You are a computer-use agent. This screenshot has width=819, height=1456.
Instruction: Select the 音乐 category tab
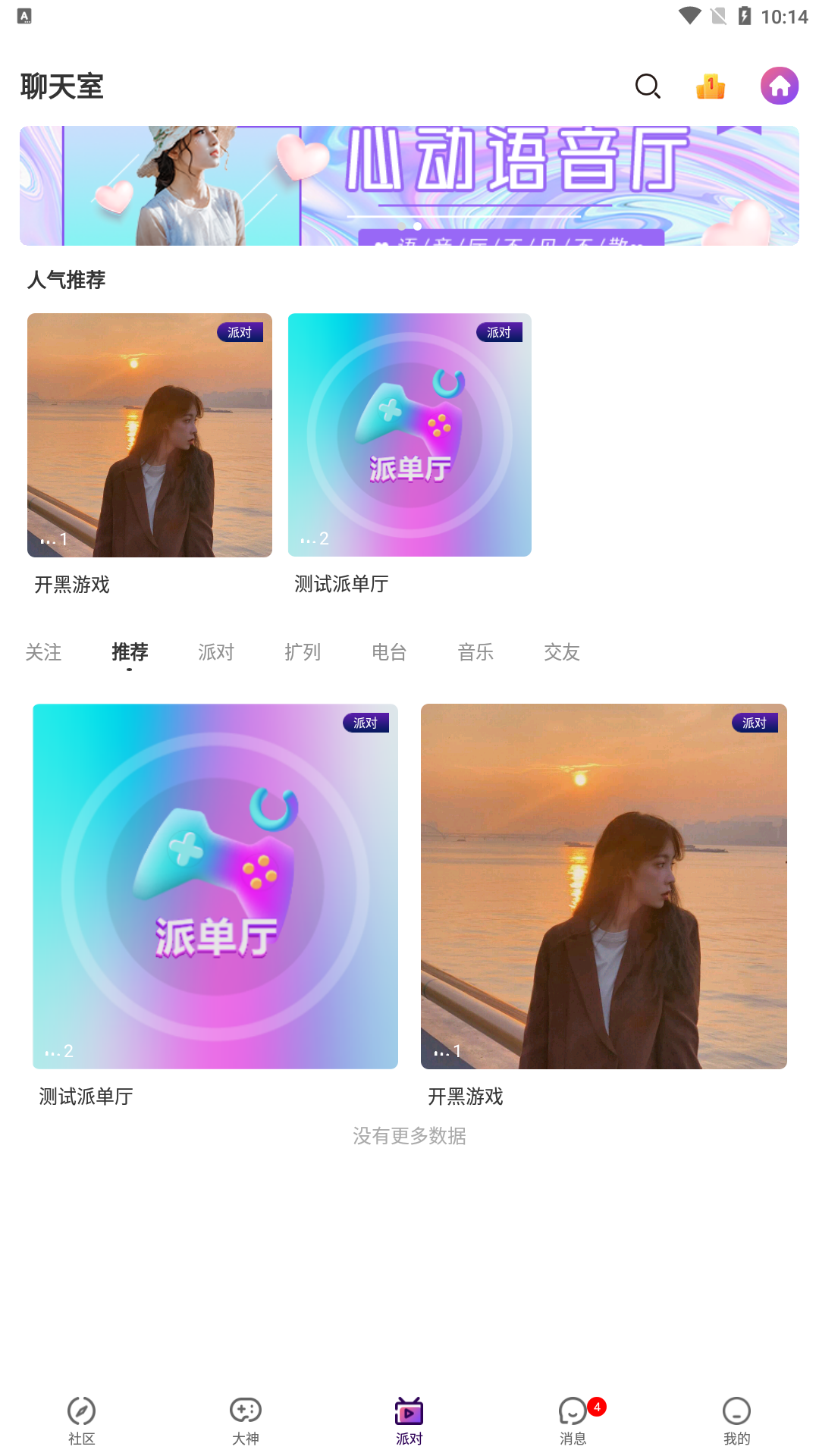(475, 652)
